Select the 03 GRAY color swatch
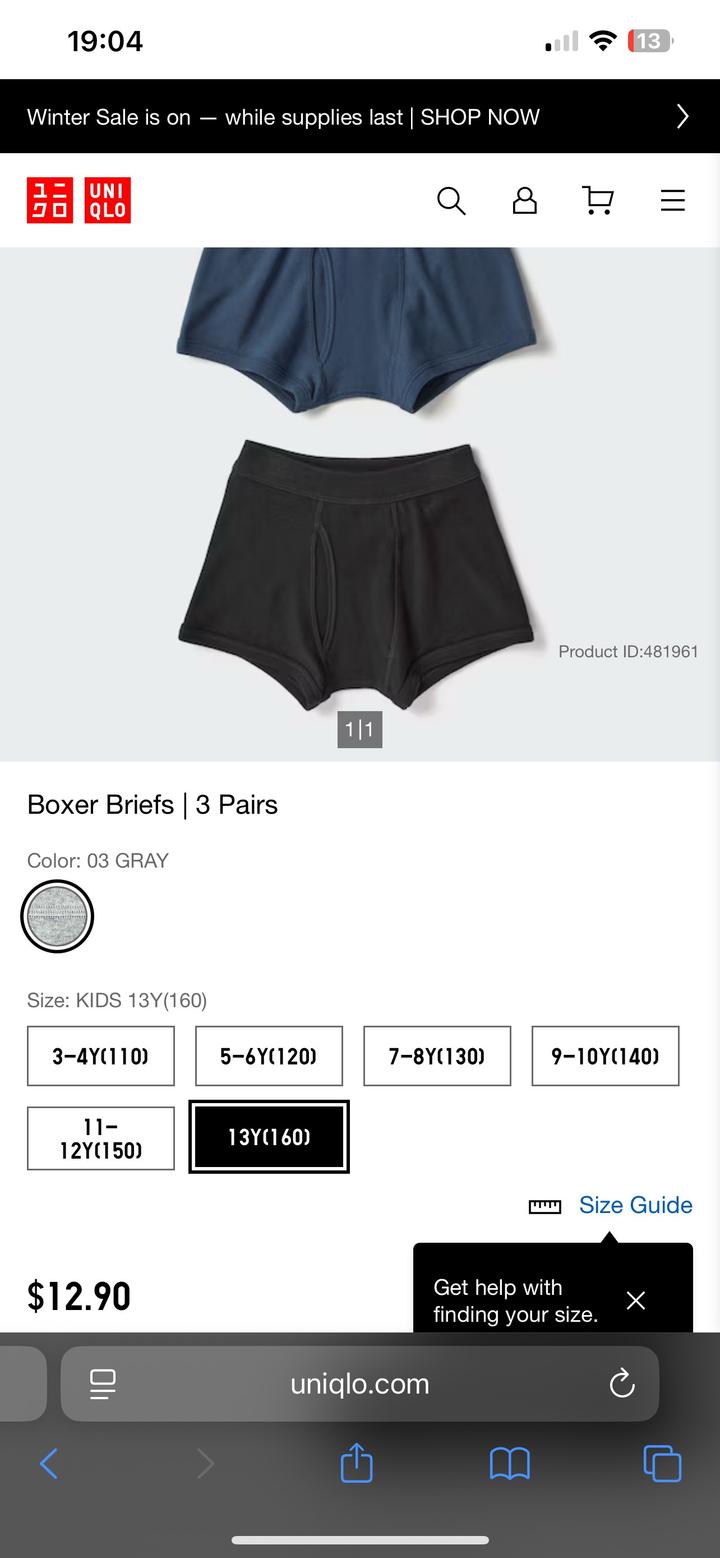The image size is (720, 1558). pyautogui.click(x=57, y=916)
